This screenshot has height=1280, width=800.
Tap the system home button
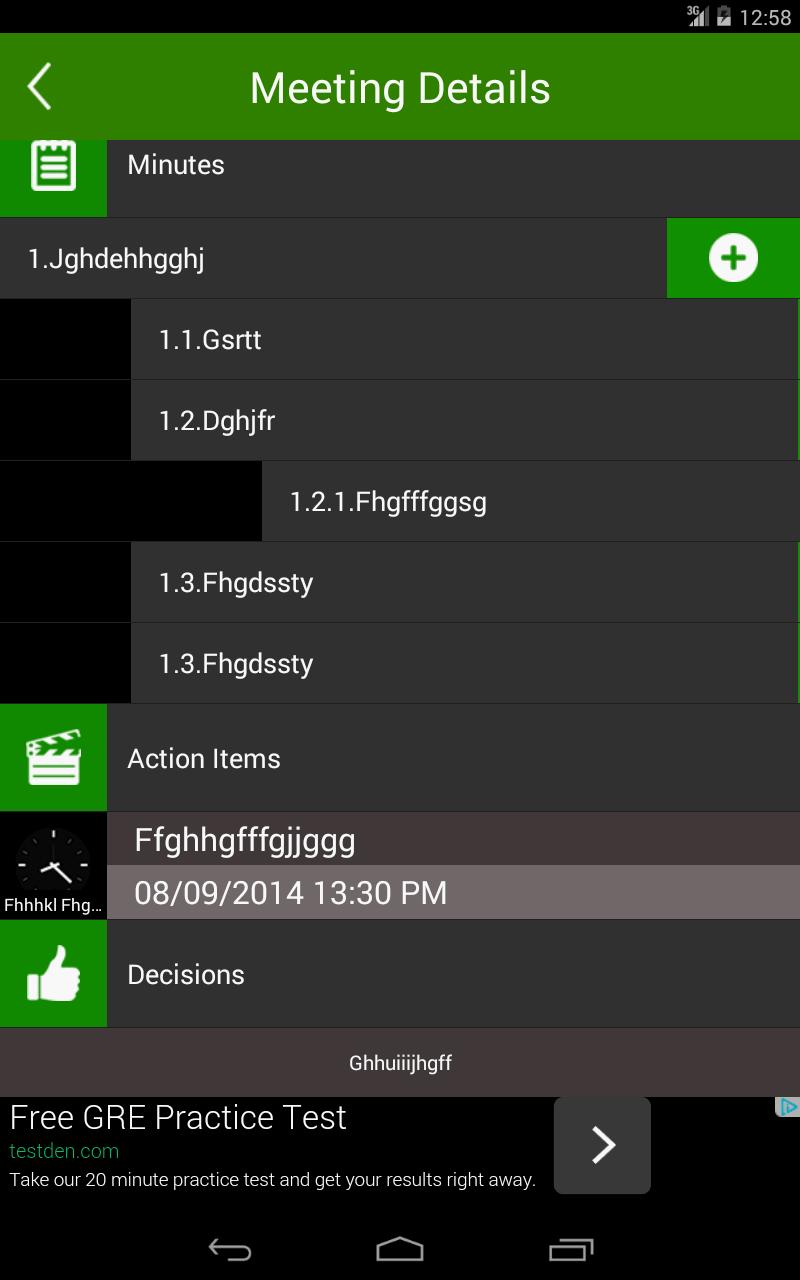[400, 1249]
